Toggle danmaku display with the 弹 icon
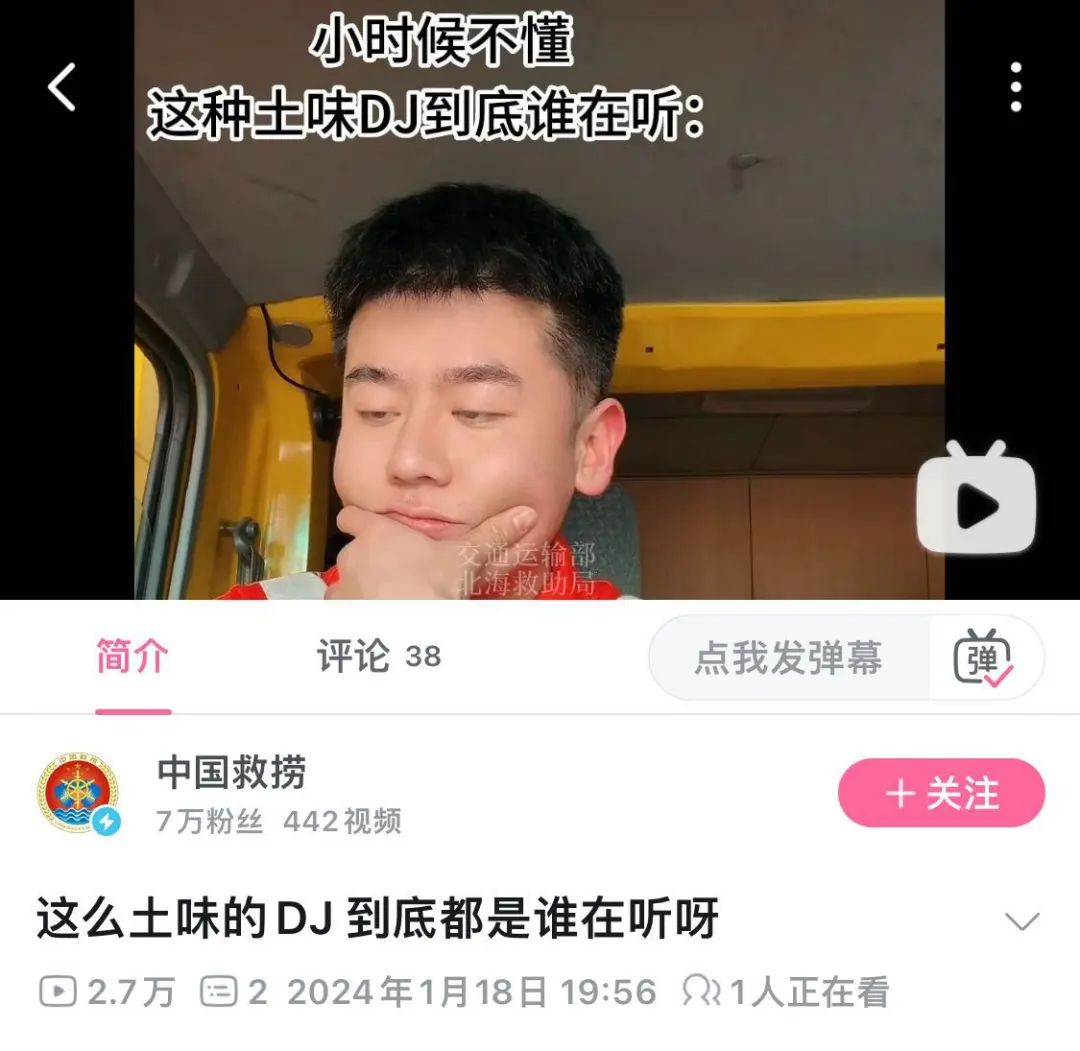 pos(984,659)
